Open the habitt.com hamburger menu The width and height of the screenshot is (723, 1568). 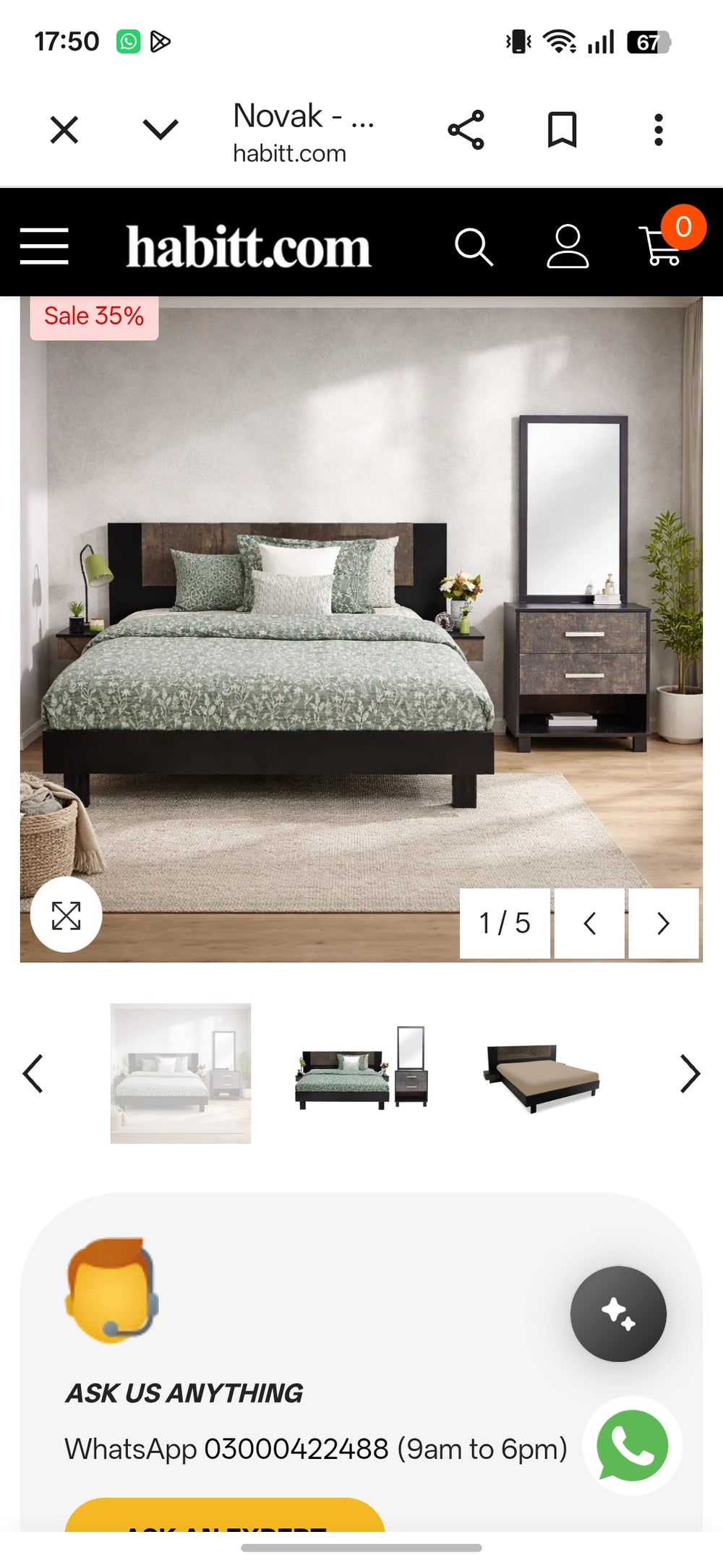point(44,246)
